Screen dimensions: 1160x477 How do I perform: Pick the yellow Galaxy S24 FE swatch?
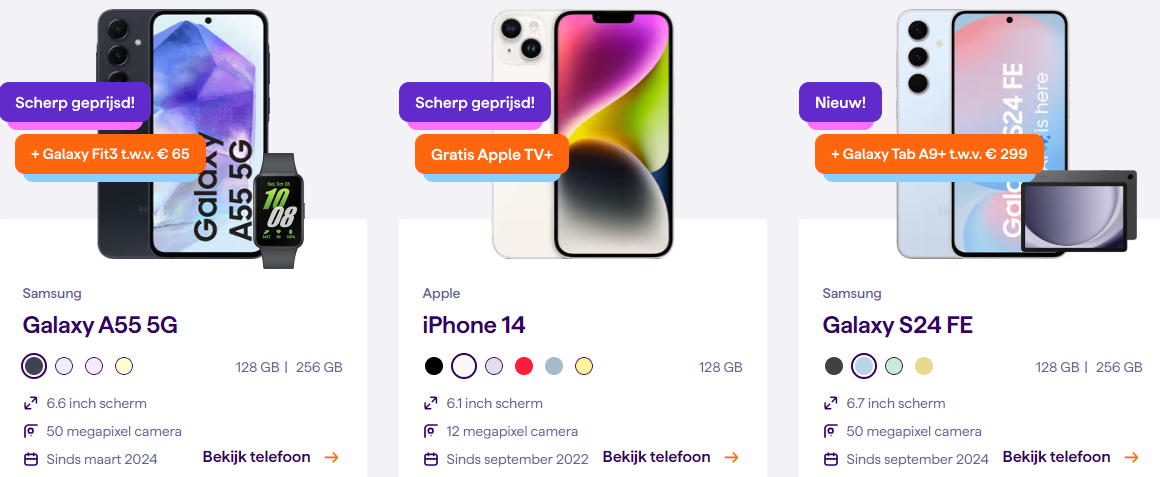(x=924, y=366)
